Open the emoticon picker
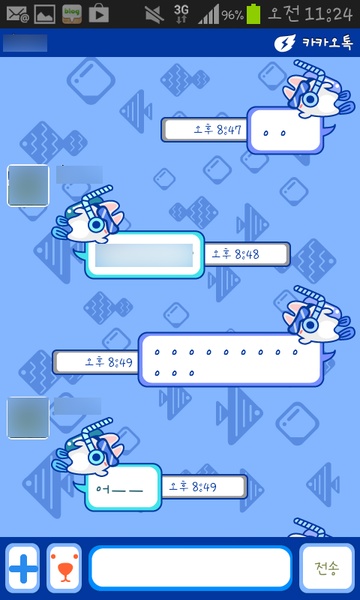Image resolution: width=360 pixels, height=600 pixels. point(64,568)
